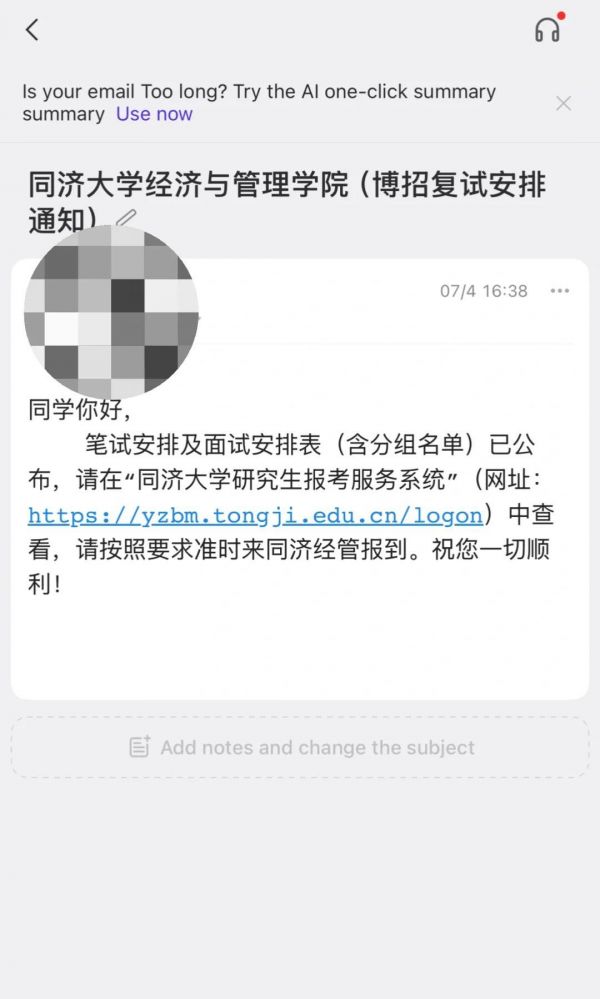Open the yzbm.tongji.edu.cn logon link
Viewport: 600px width, 999px height.
pyautogui.click(x=256, y=515)
